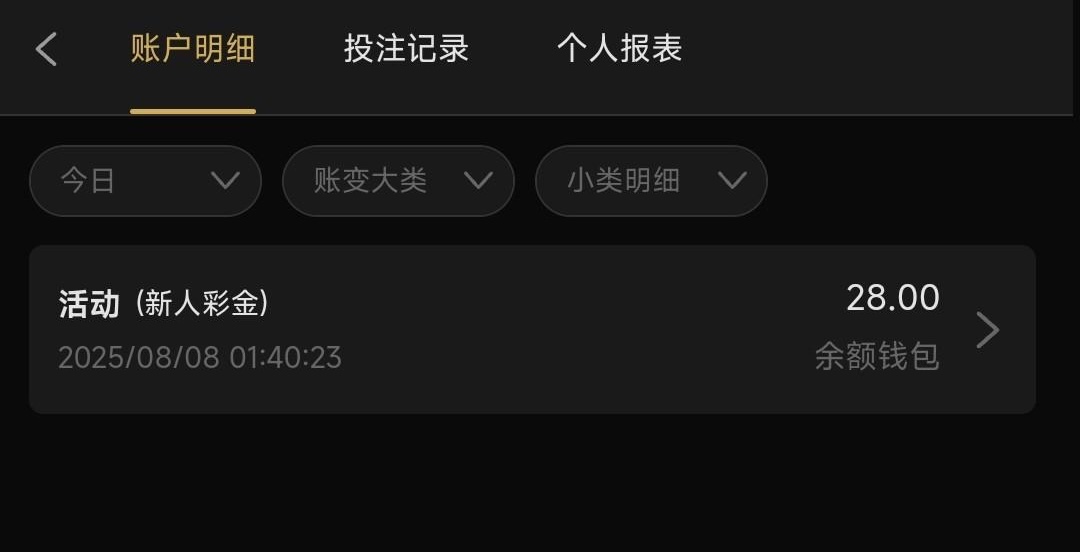Image resolution: width=1080 pixels, height=552 pixels.
Task: Switch to the 个人报表 tab
Action: 619,49
